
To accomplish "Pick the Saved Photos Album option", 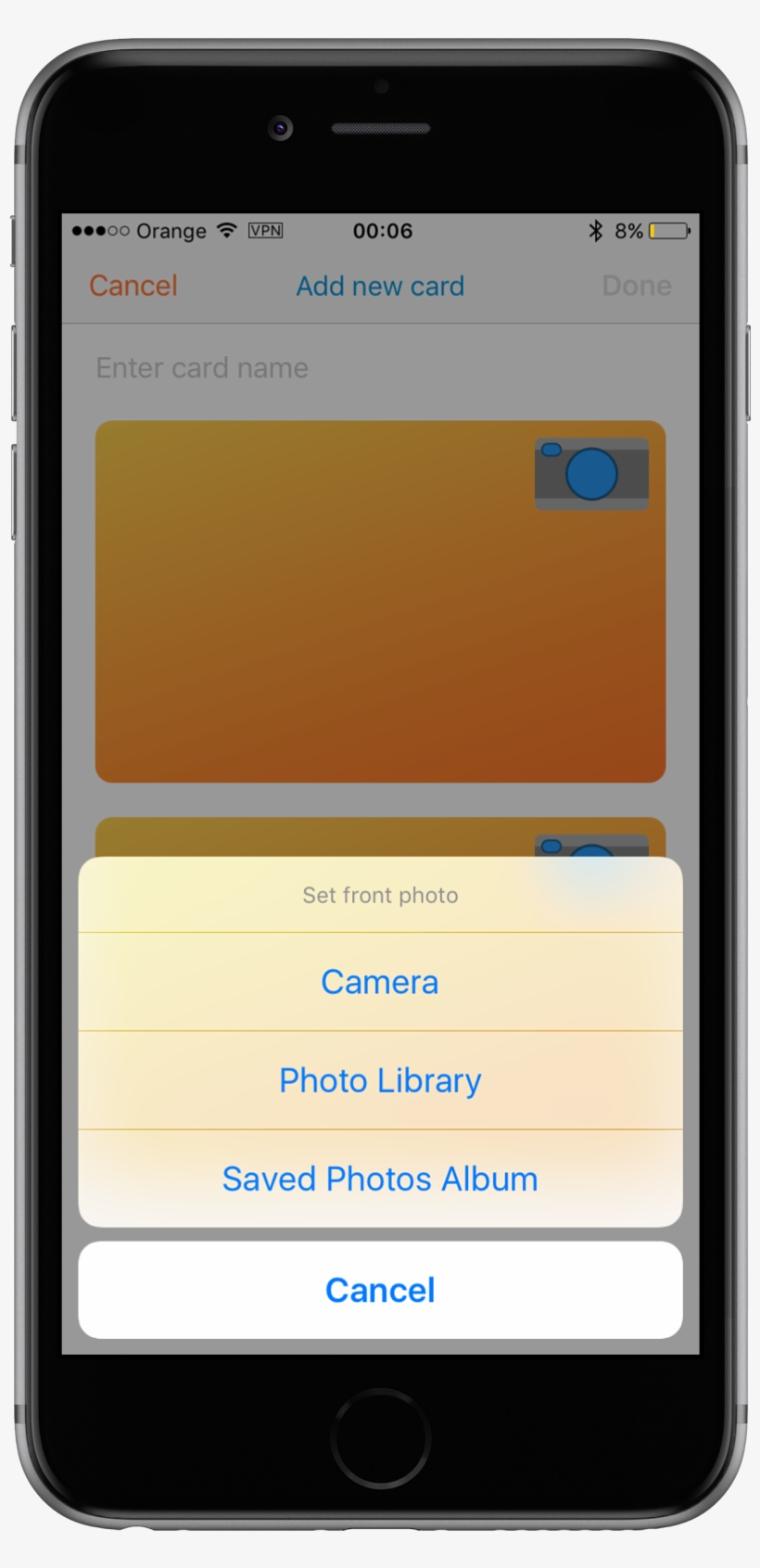I will [x=380, y=1179].
